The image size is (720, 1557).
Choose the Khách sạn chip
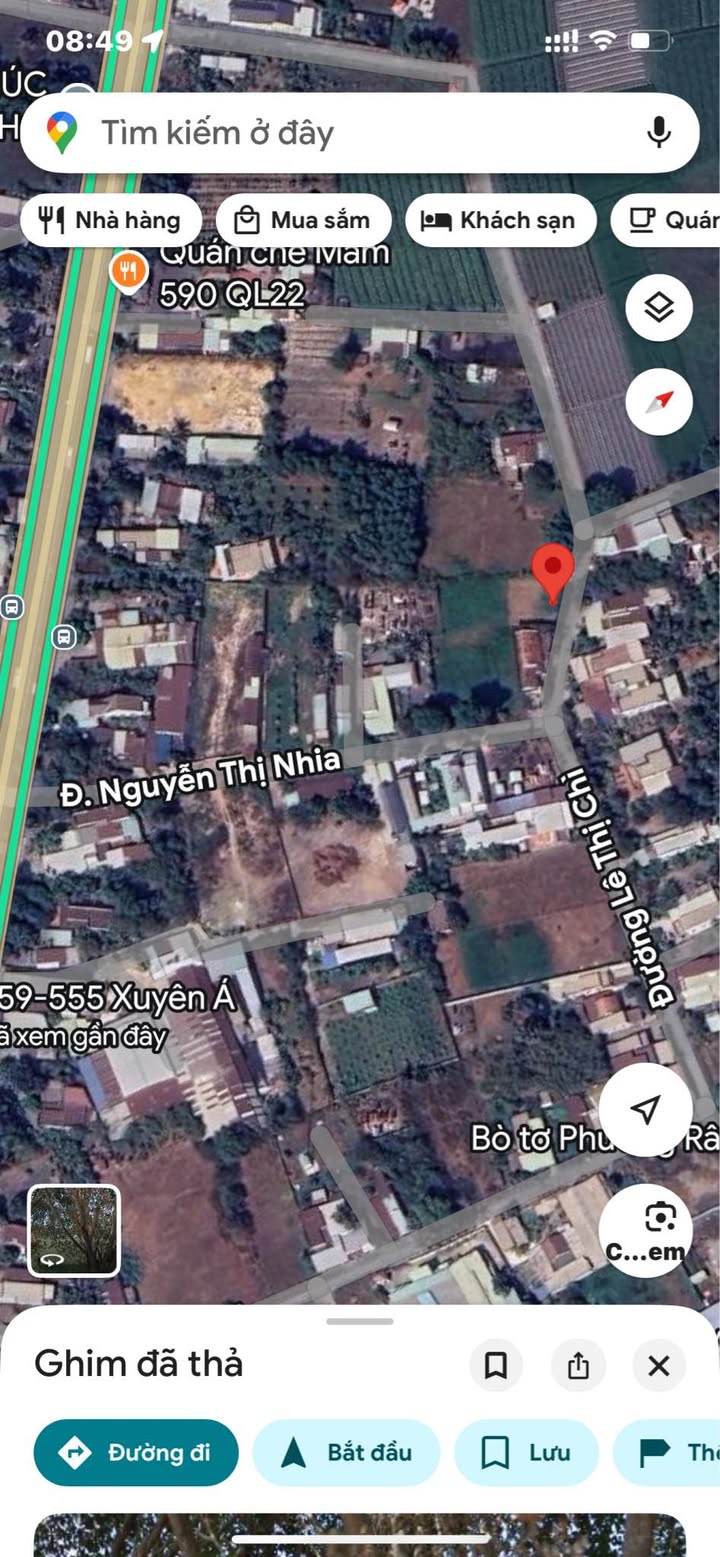coord(500,220)
